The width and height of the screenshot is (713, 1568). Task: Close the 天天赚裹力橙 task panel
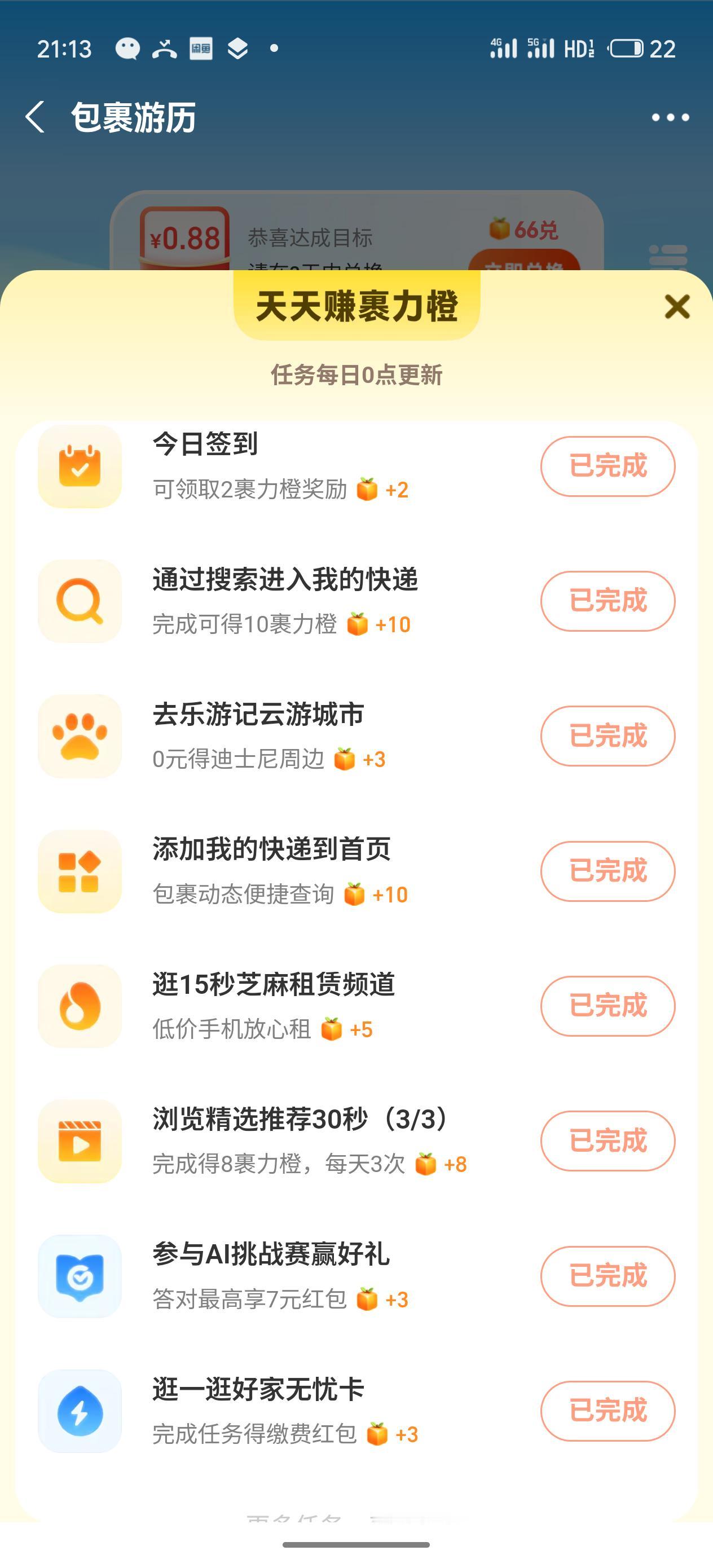pos(676,307)
